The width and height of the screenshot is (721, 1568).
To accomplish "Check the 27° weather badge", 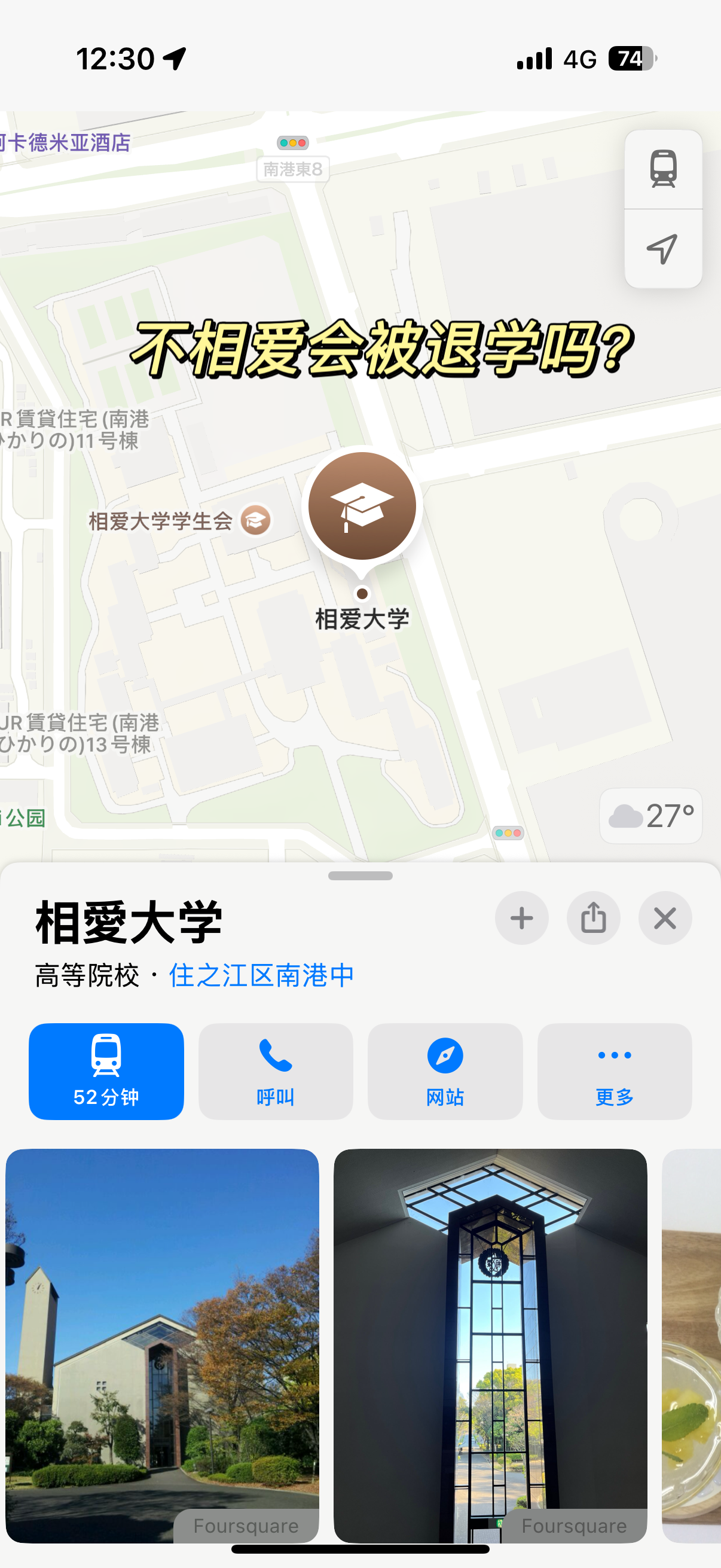I will 651,816.
